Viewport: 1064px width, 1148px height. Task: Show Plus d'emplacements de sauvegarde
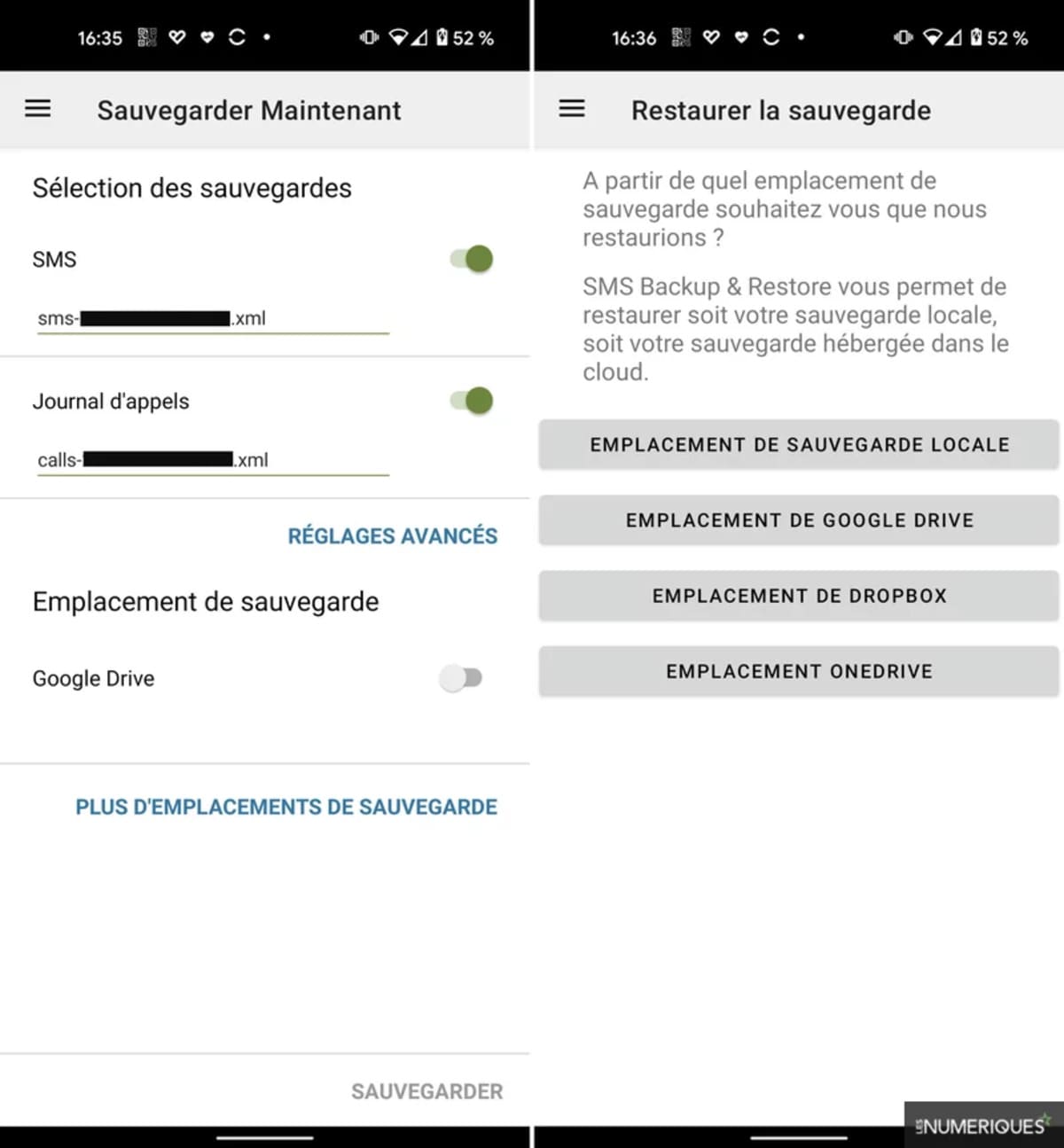coord(286,807)
